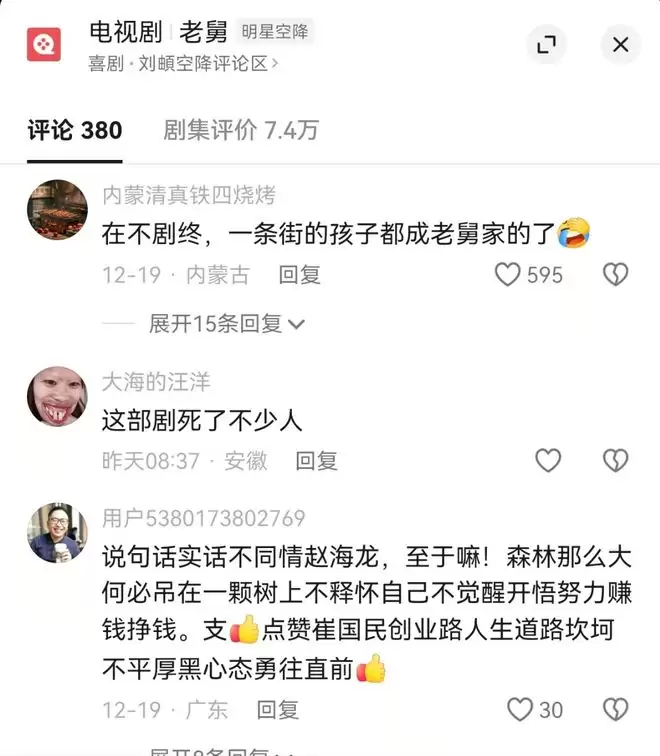Like 大海的汪洋's comment
The image size is (660, 756).
[x=548, y=460]
